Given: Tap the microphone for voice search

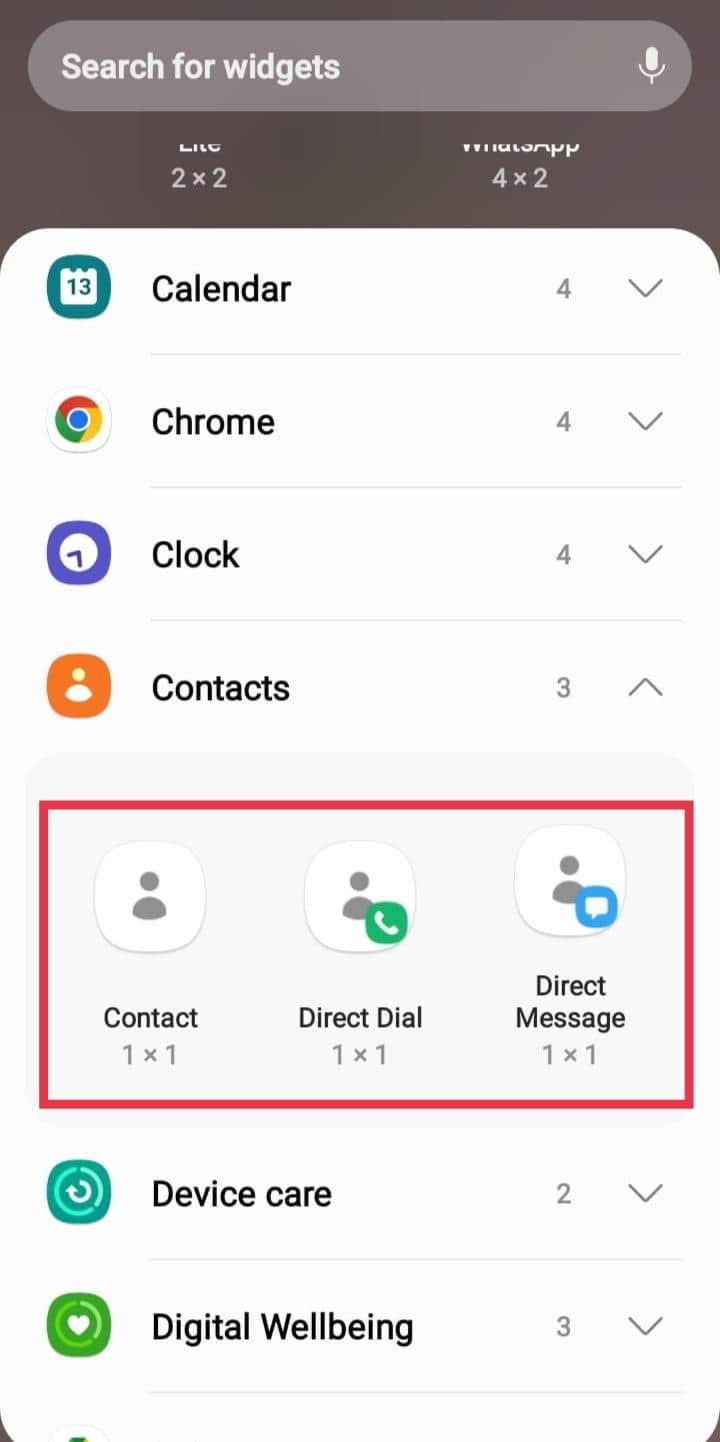Looking at the screenshot, I should click(x=651, y=66).
